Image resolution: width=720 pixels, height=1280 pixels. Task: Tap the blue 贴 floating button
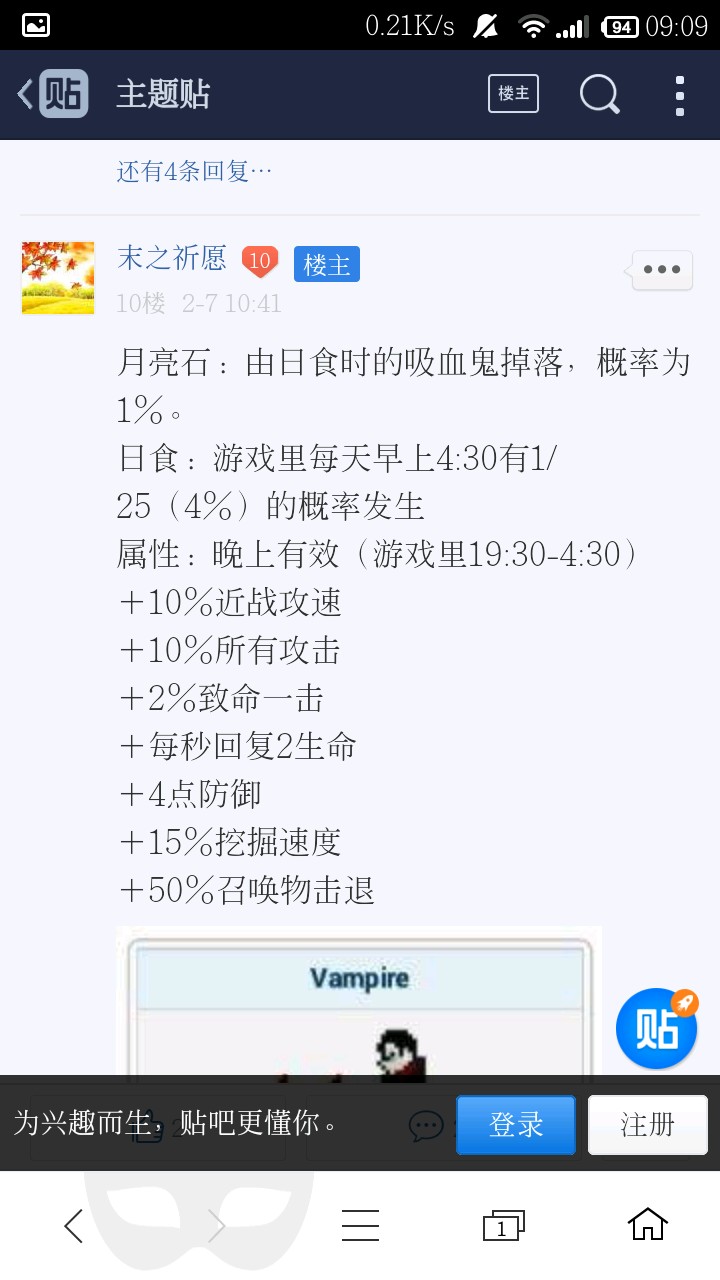coord(656,1028)
